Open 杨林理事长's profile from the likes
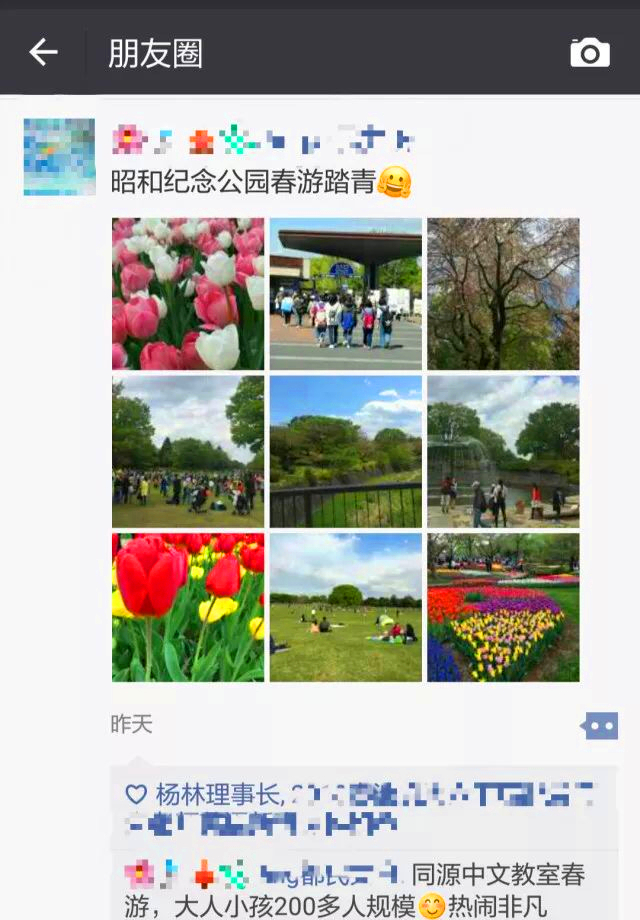 coord(220,795)
